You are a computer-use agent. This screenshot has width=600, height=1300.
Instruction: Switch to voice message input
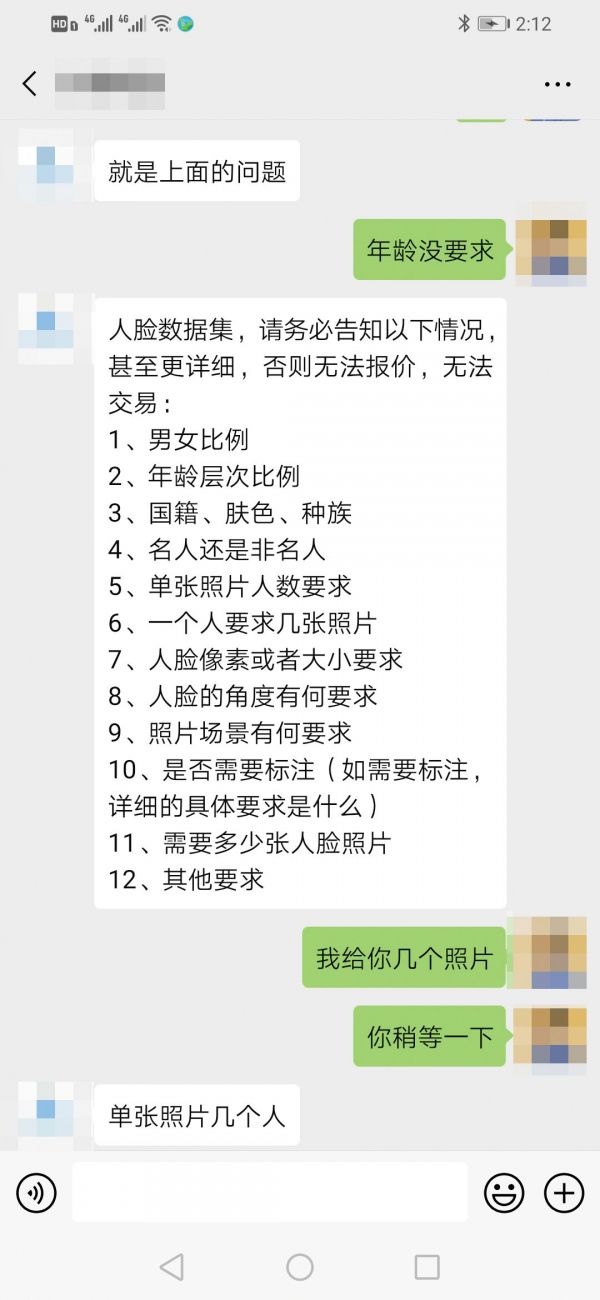pyautogui.click(x=37, y=1192)
